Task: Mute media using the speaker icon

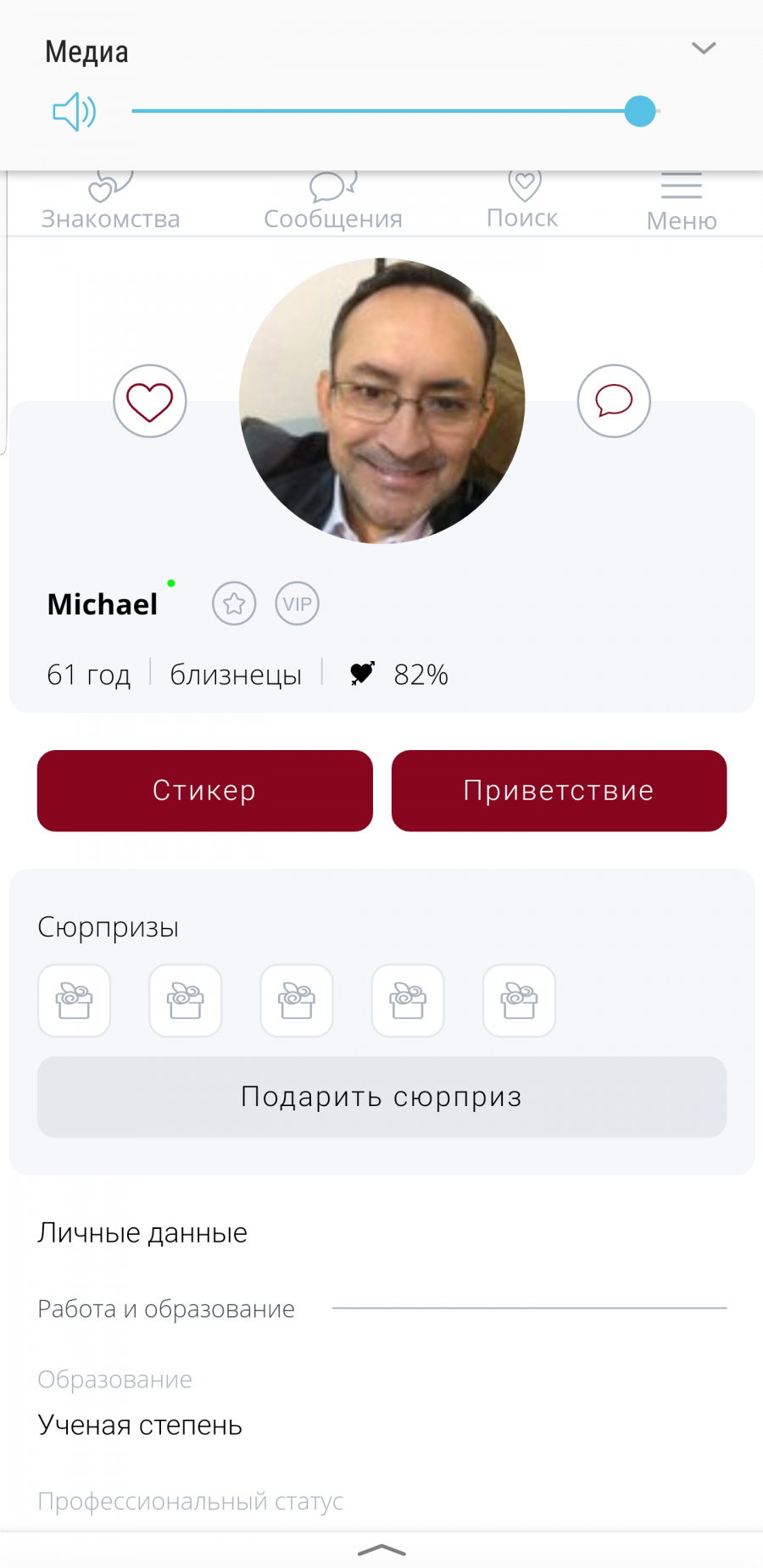Action: [x=75, y=111]
